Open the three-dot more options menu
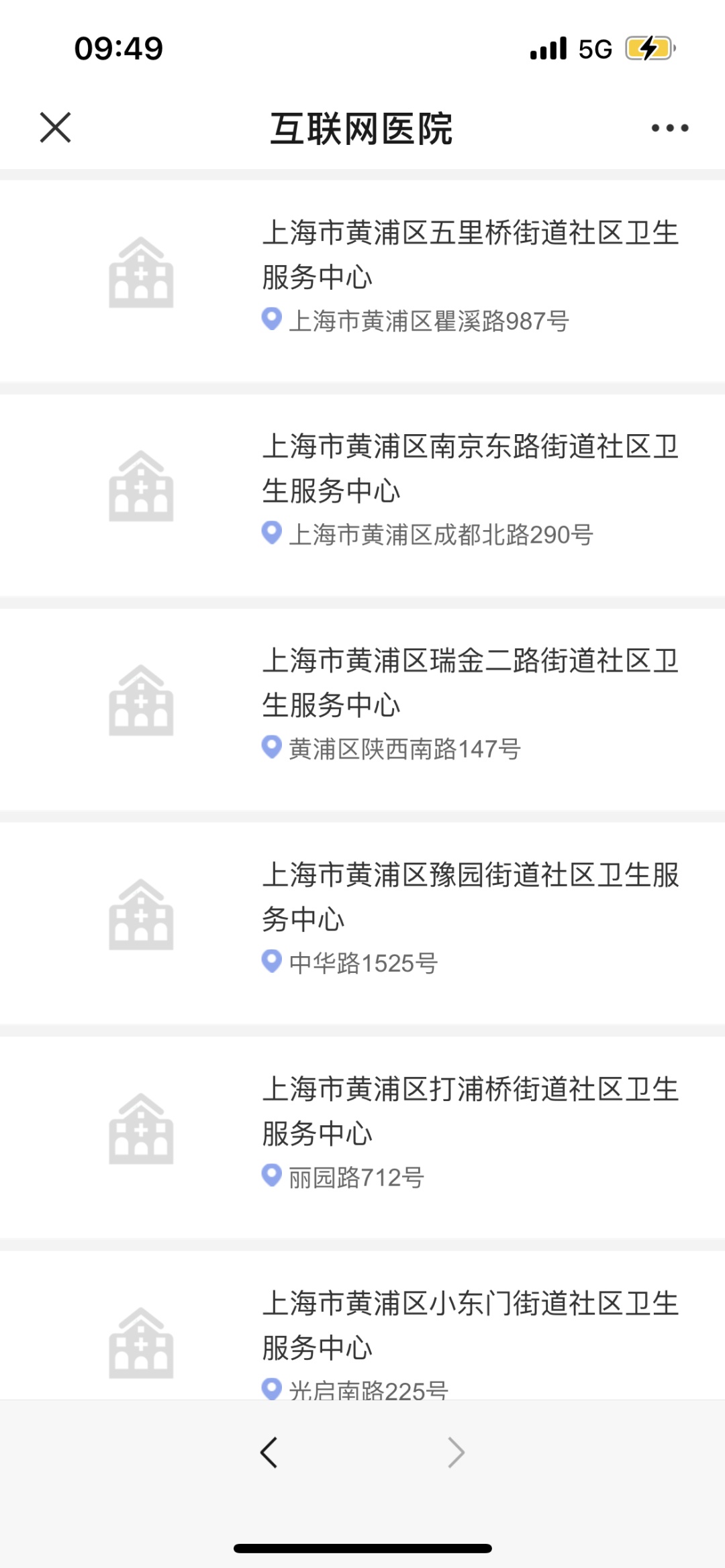Image resolution: width=725 pixels, height=1568 pixels. click(x=669, y=128)
